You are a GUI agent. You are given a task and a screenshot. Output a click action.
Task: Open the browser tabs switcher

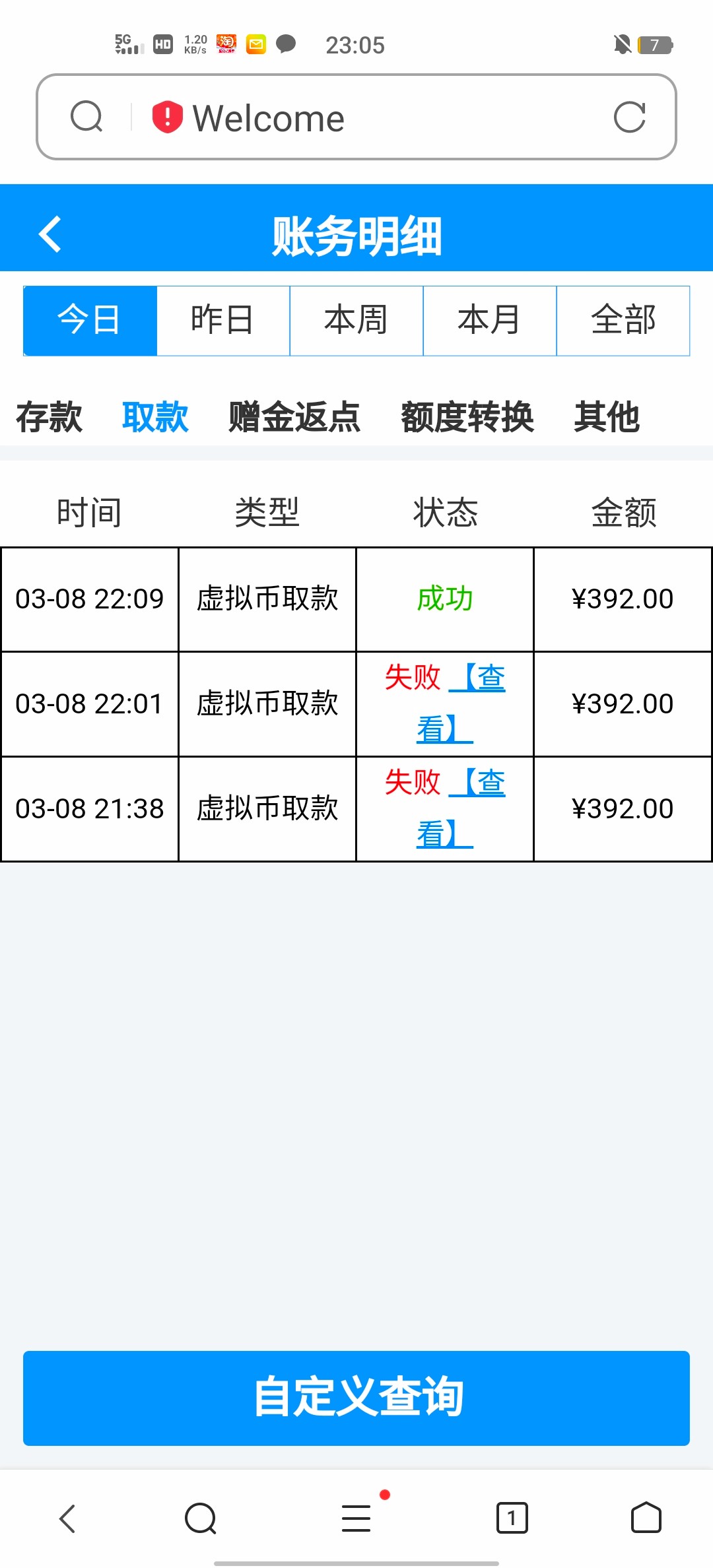pos(512,1518)
